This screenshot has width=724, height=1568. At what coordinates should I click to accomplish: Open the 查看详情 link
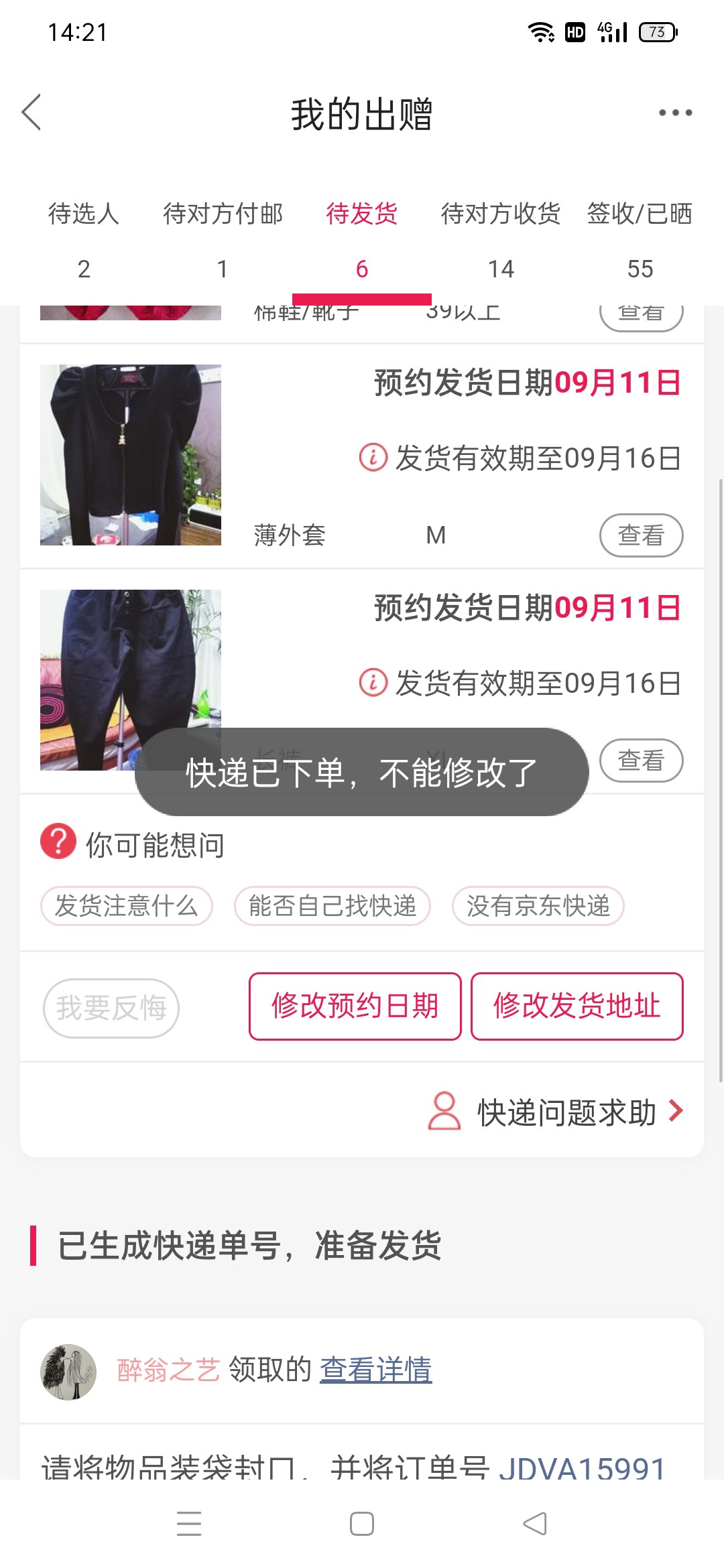[x=375, y=1370]
